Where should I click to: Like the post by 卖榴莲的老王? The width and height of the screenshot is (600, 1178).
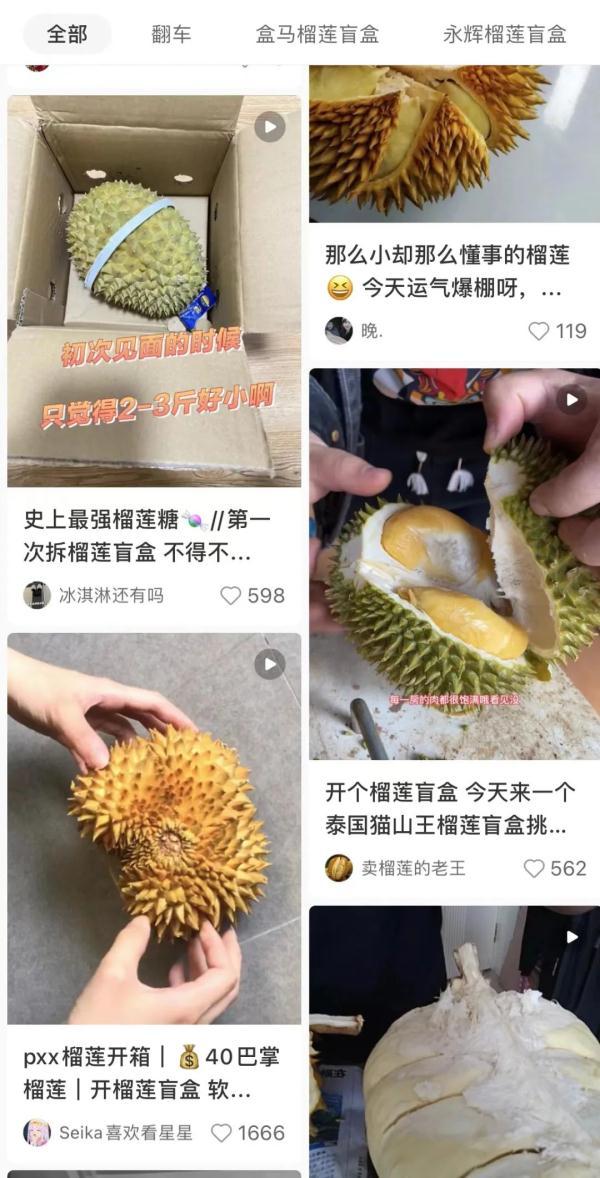(x=535, y=868)
